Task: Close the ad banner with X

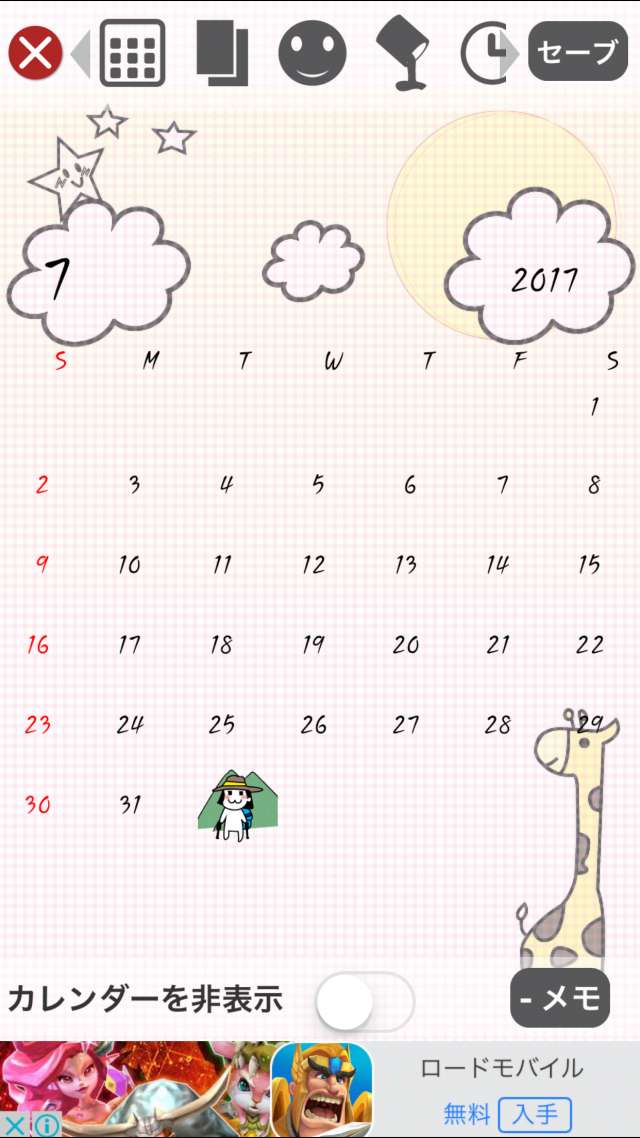Action: [14, 1125]
